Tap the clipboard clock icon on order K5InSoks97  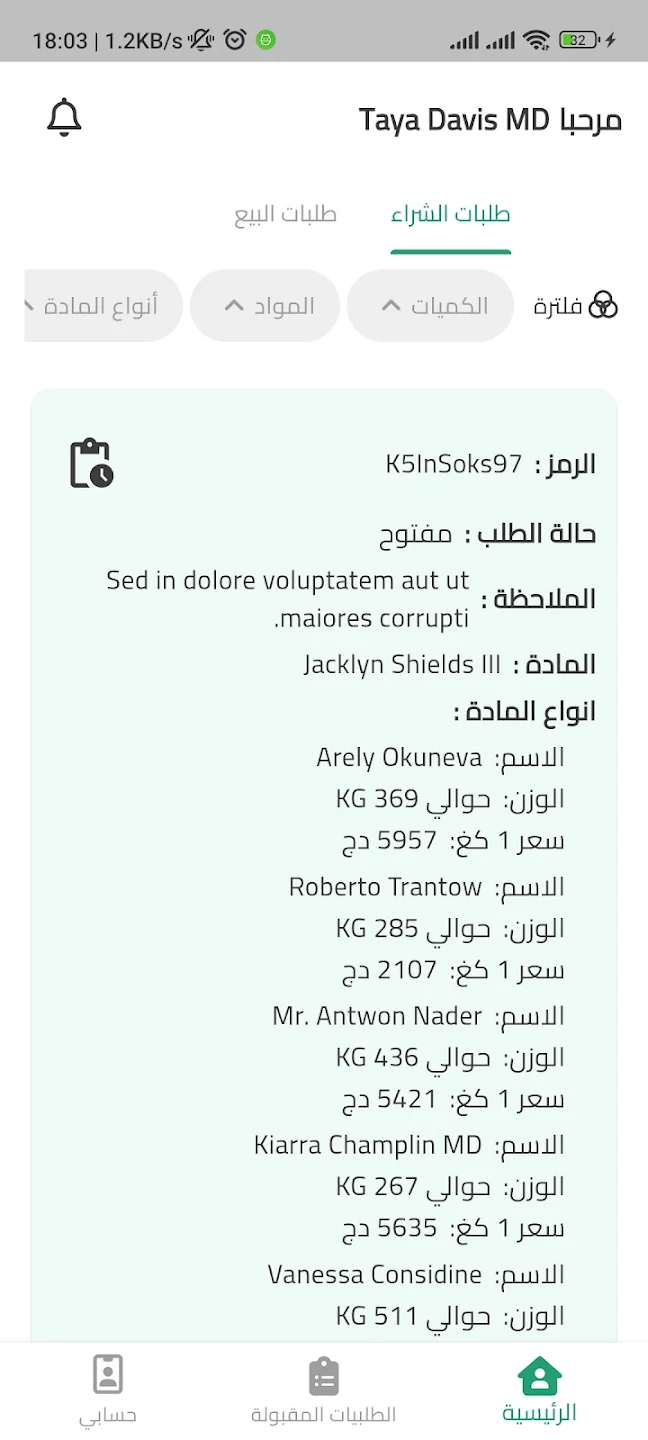point(91,464)
